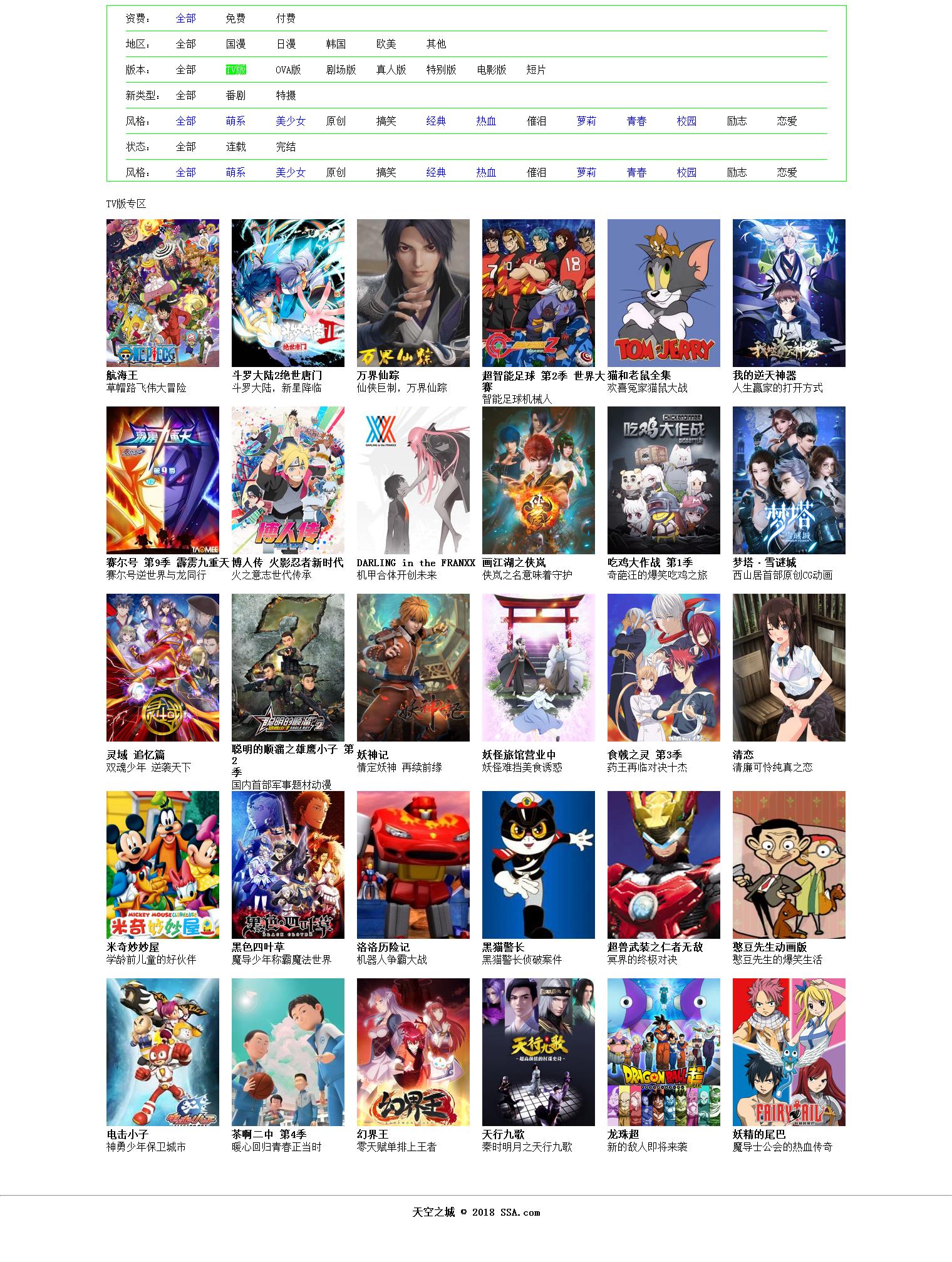The height and width of the screenshot is (1262, 952).
Task: Switch version filter to 剧场版
Action: click(x=341, y=70)
